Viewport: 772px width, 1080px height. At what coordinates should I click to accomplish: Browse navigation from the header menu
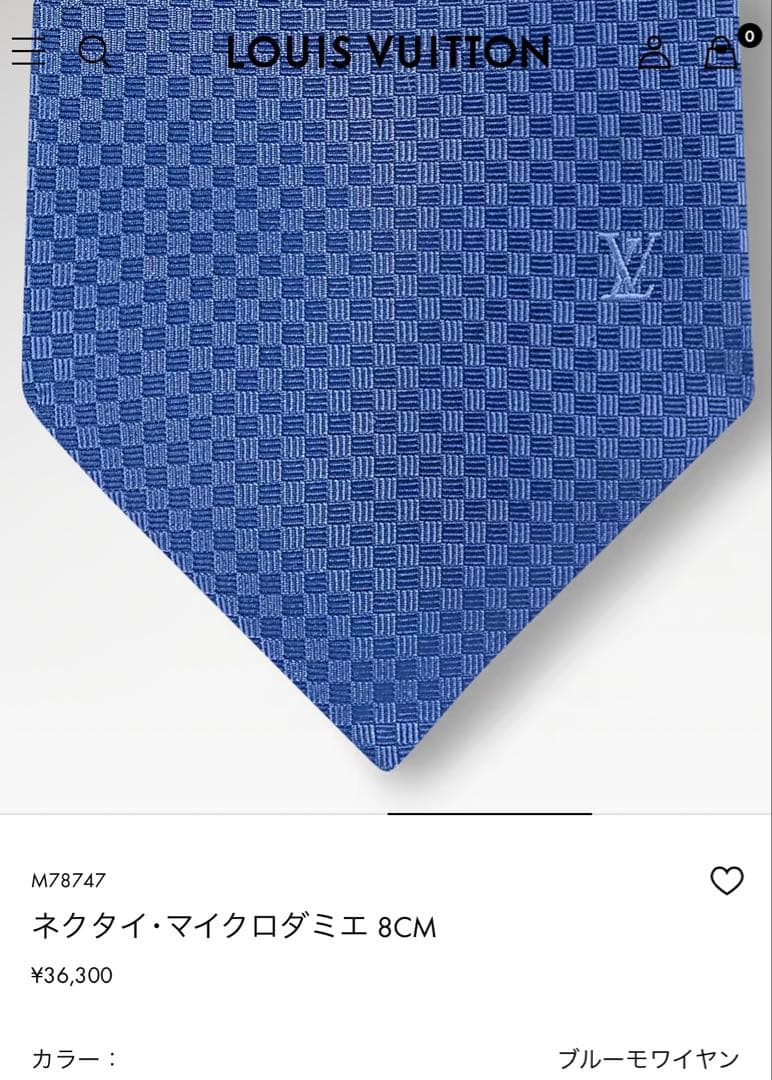28,53
